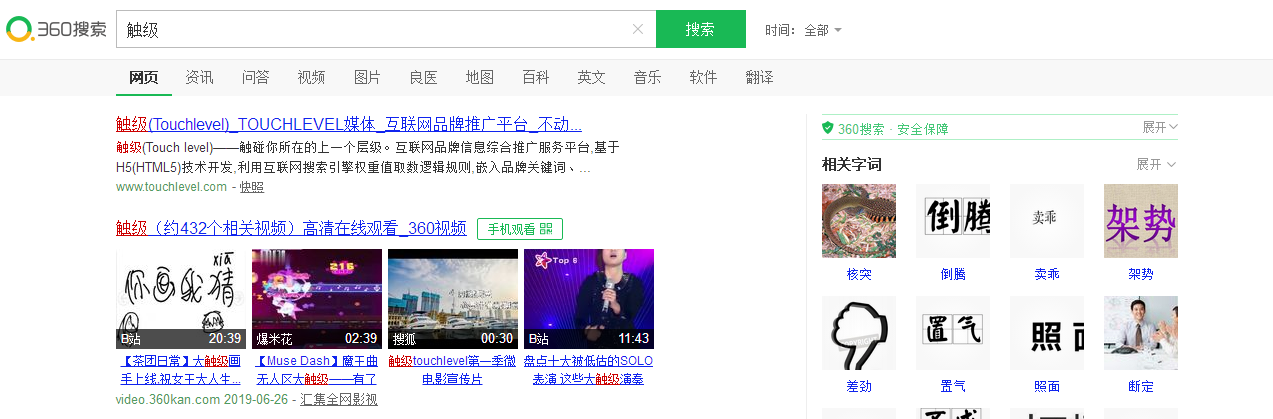Open the touchlevel 微电影宣传片 video
The image size is (1273, 419).
pos(453,298)
